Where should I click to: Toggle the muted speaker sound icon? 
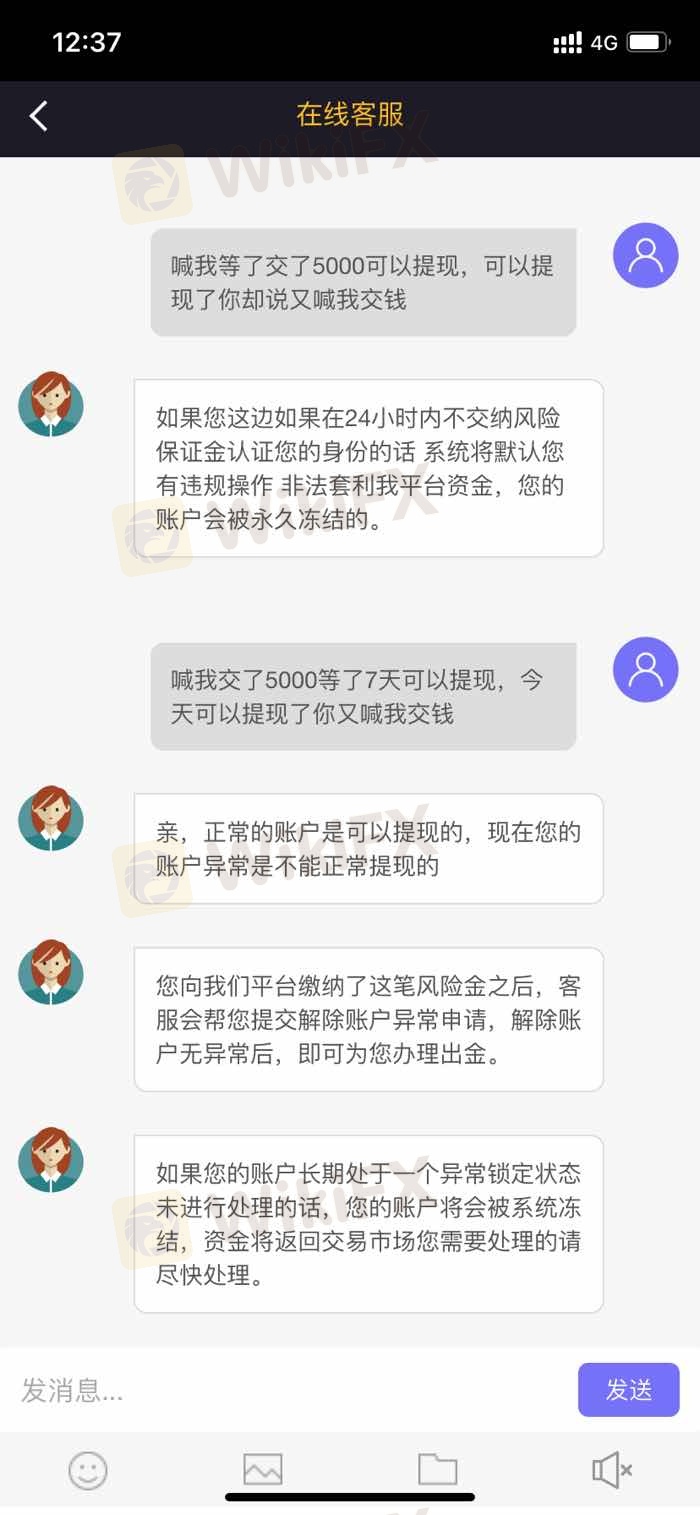(612, 1470)
